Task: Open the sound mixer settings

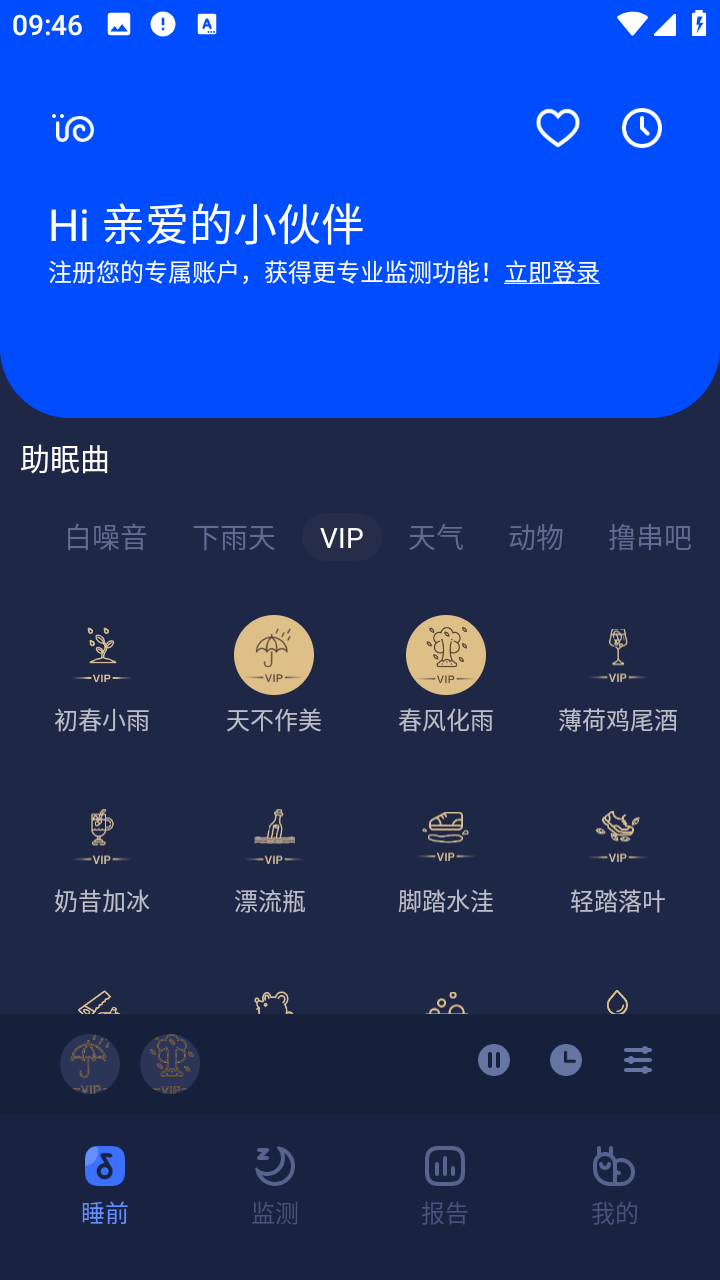Action: point(638,1060)
